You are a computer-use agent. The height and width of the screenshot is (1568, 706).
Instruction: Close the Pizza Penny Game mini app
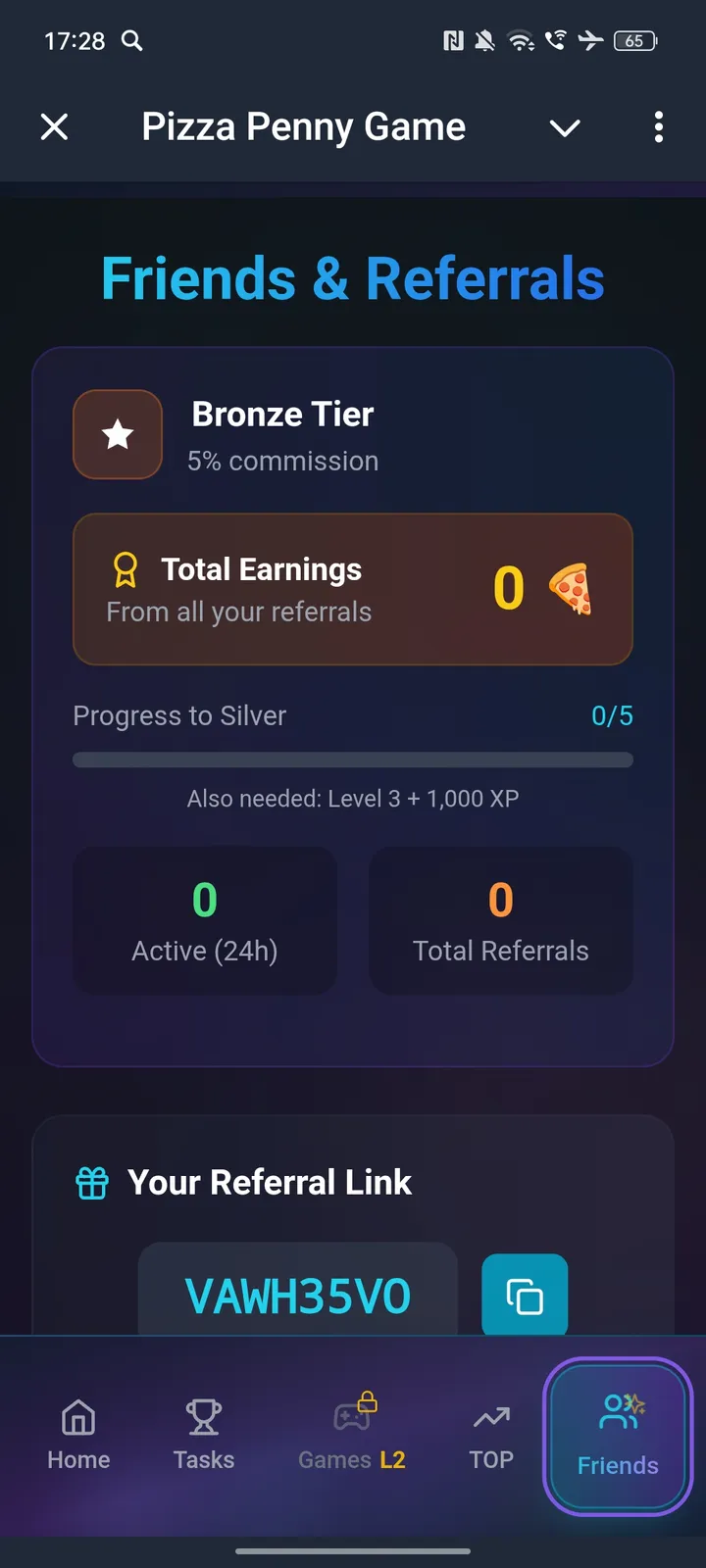tap(55, 127)
